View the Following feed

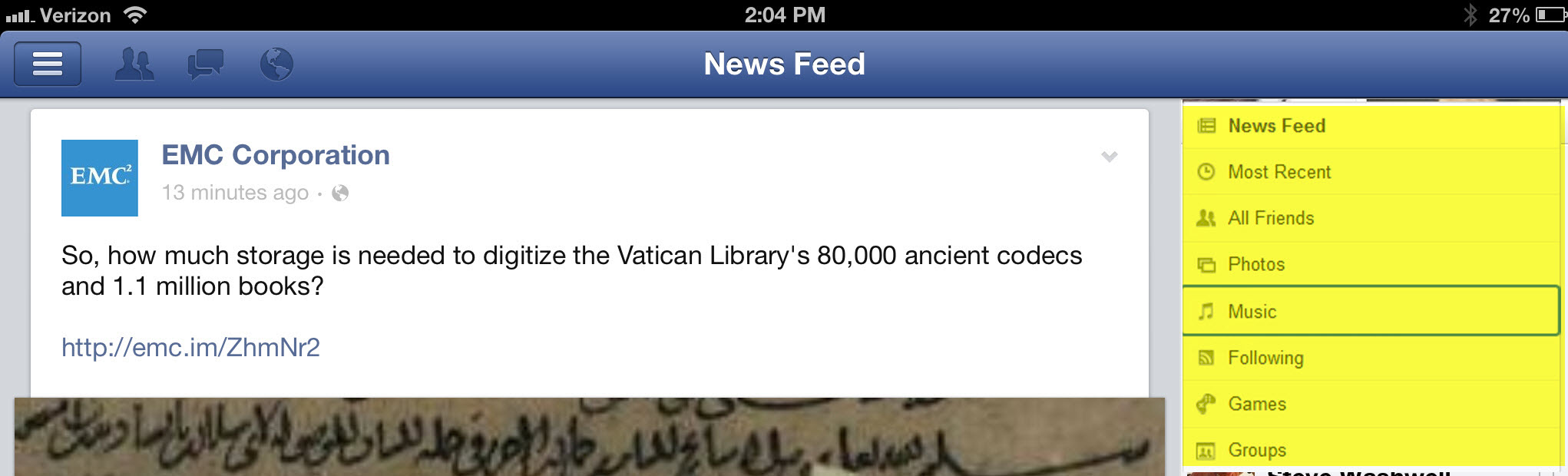[x=1265, y=358]
